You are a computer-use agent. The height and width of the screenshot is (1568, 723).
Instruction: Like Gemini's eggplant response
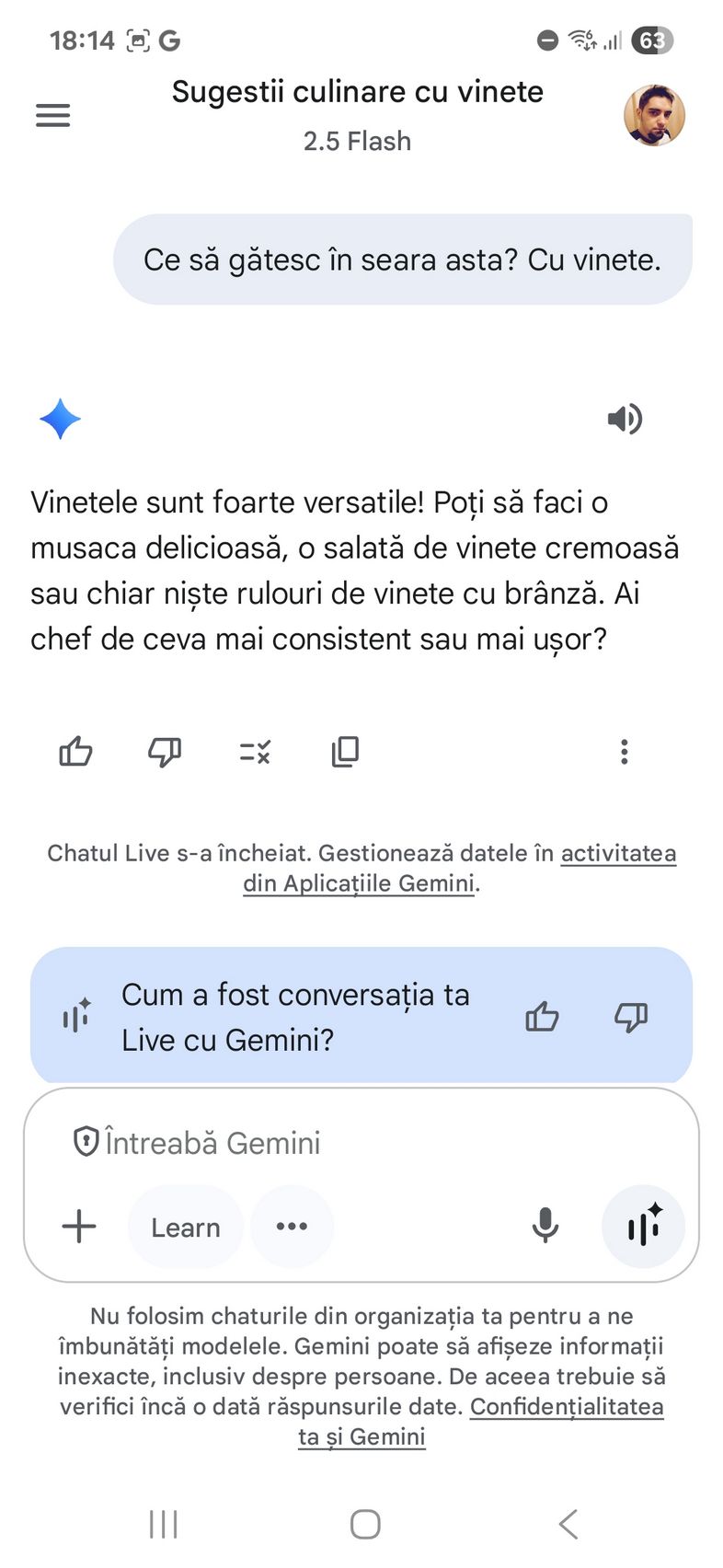click(75, 752)
